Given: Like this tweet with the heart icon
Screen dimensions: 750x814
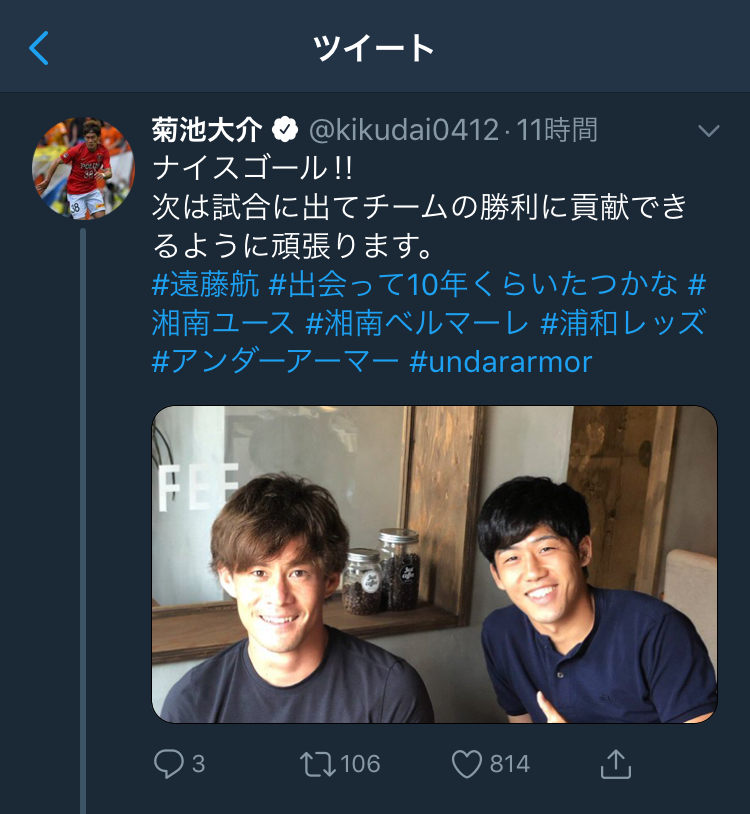Looking at the screenshot, I should [x=467, y=764].
